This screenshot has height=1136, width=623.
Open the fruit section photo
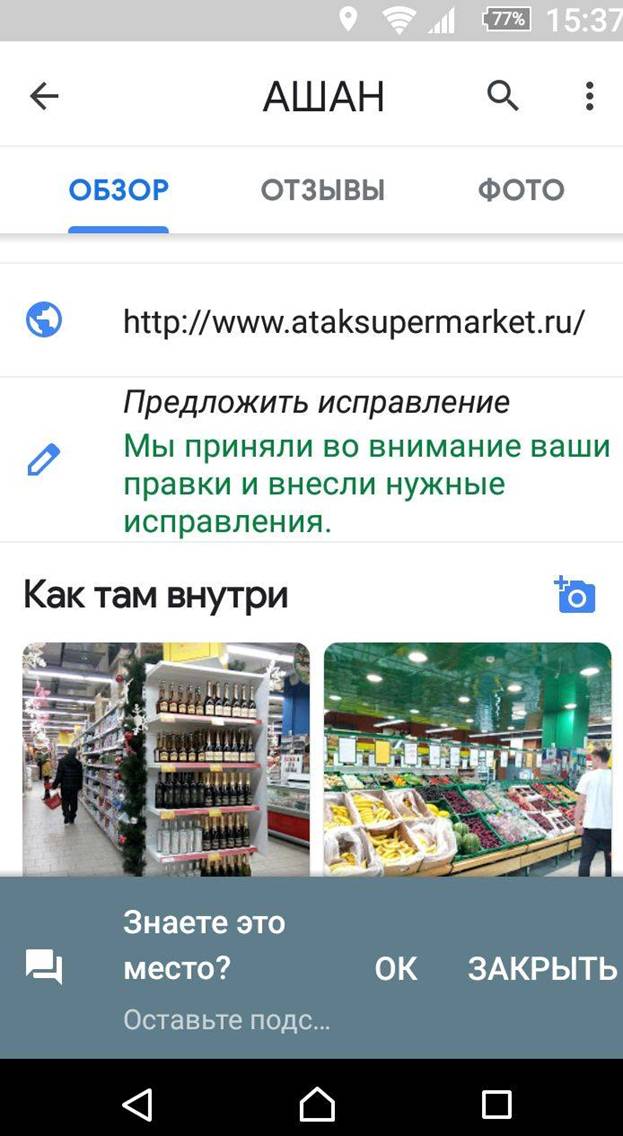[467, 758]
